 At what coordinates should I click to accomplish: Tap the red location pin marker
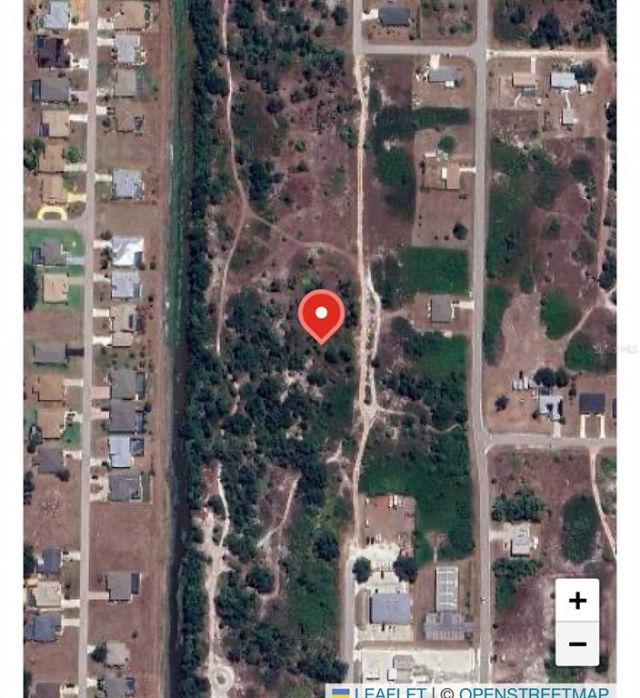coord(321,315)
